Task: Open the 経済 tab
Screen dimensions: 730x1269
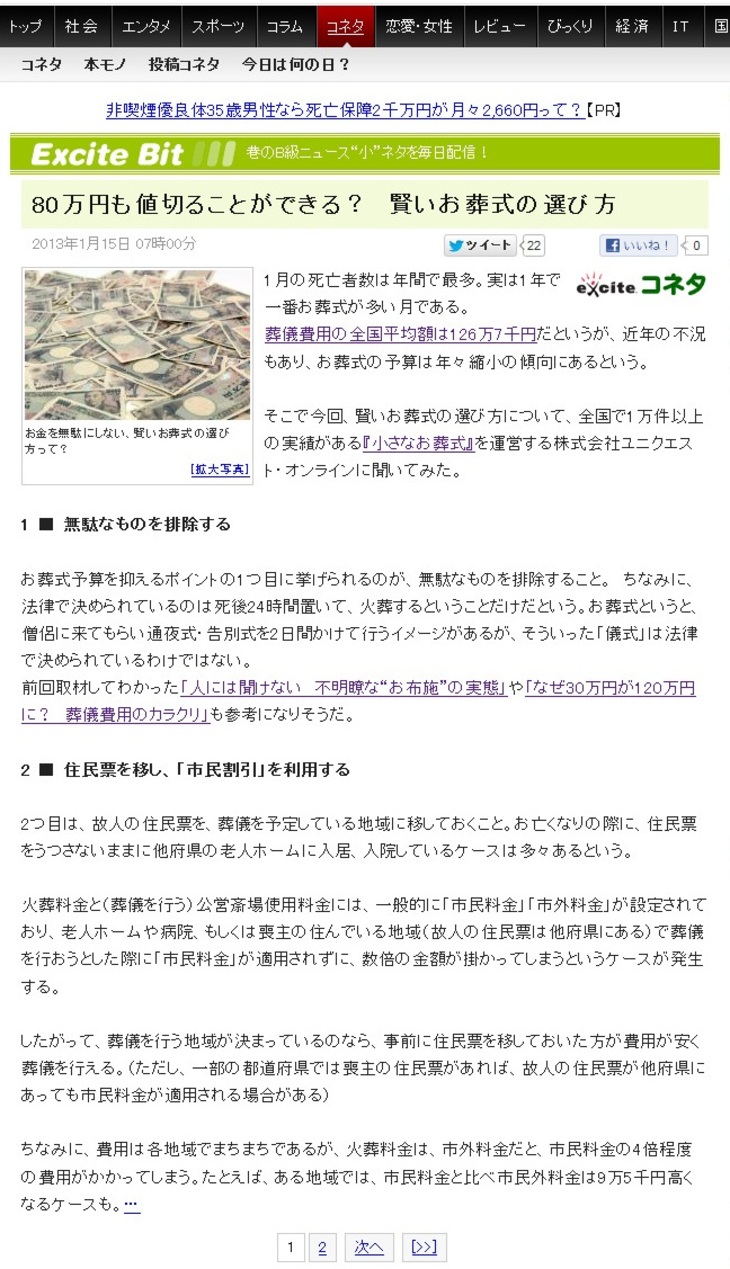Action: tap(631, 27)
